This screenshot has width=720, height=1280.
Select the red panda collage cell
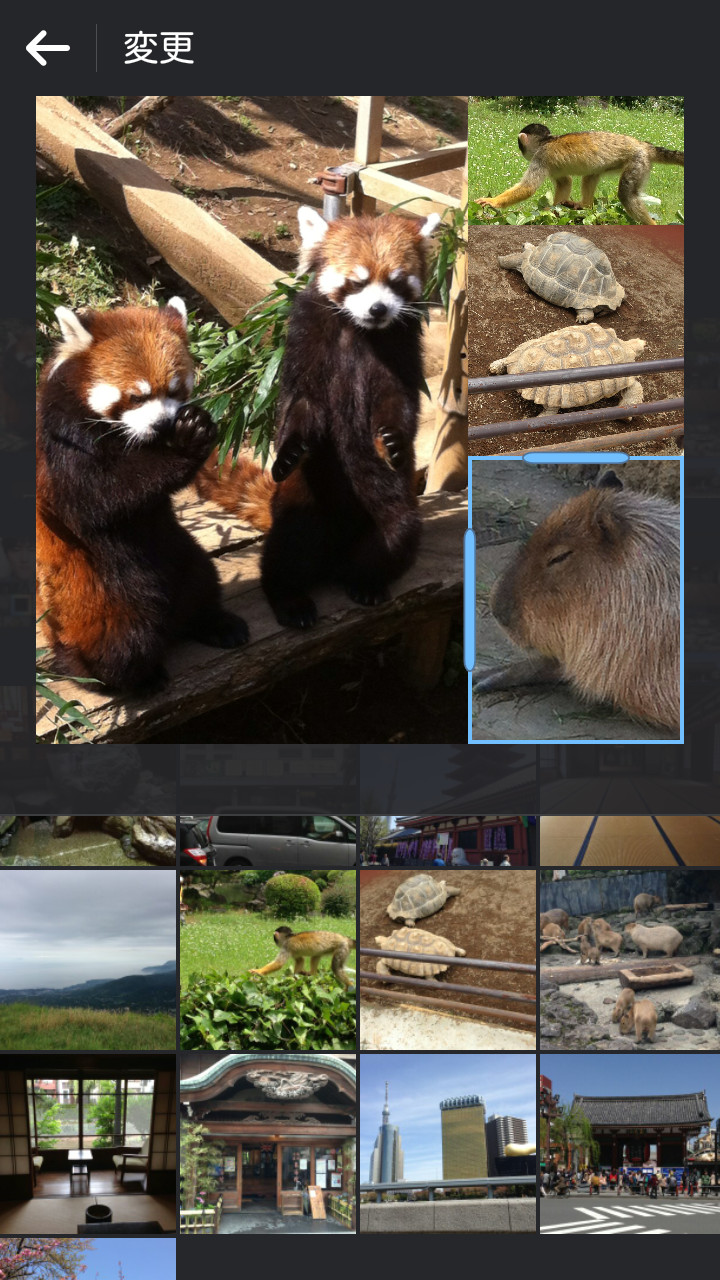(250, 420)
